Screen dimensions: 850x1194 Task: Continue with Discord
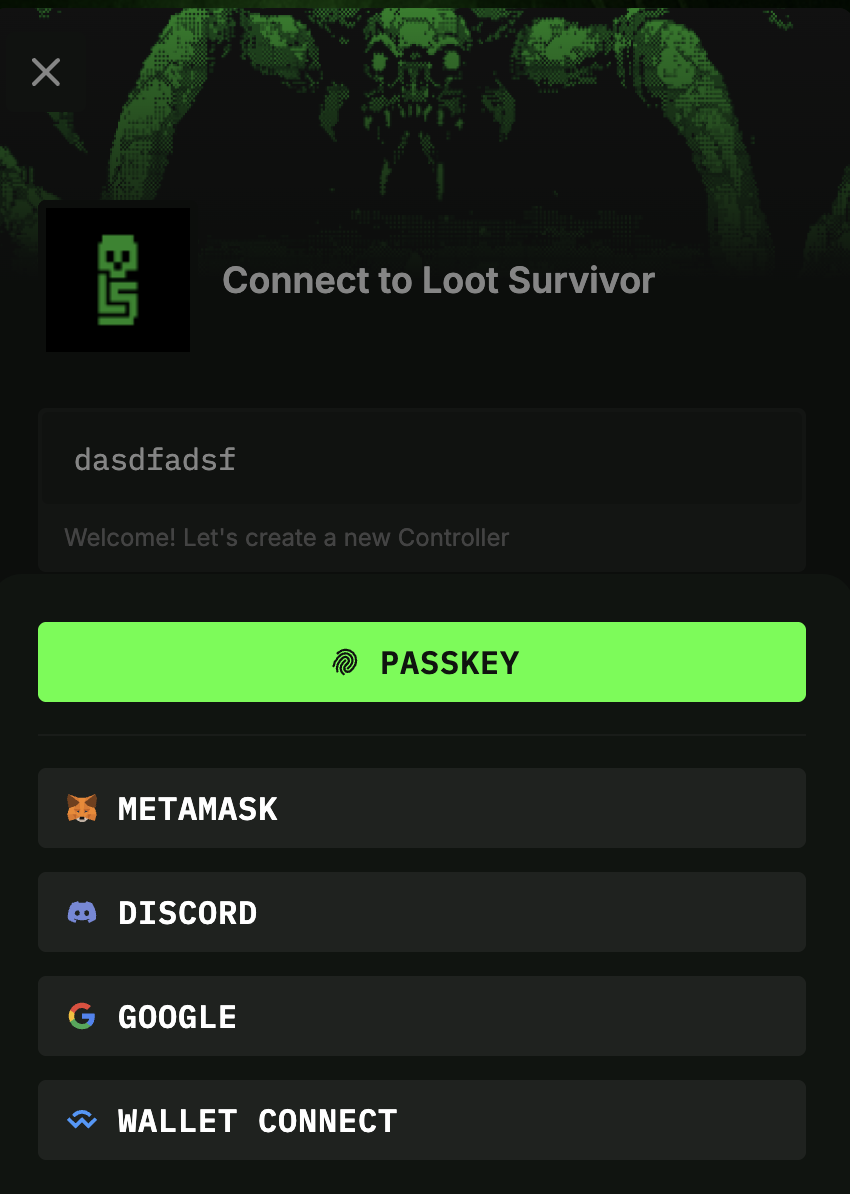[421, 912]
